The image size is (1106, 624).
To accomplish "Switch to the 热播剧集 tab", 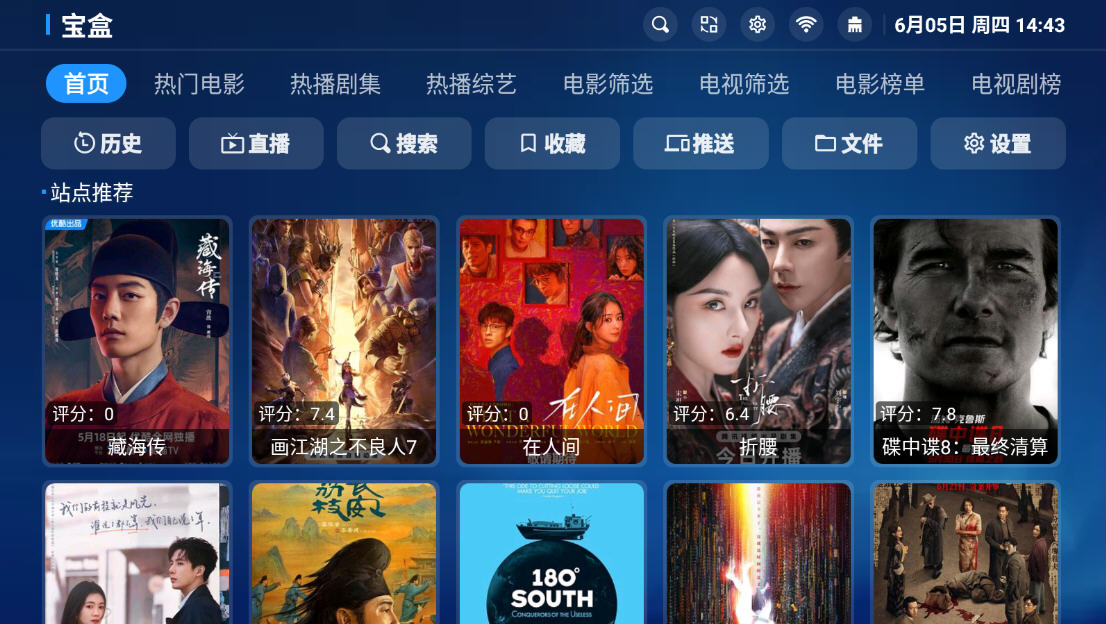I will click(x=335, y=84).
